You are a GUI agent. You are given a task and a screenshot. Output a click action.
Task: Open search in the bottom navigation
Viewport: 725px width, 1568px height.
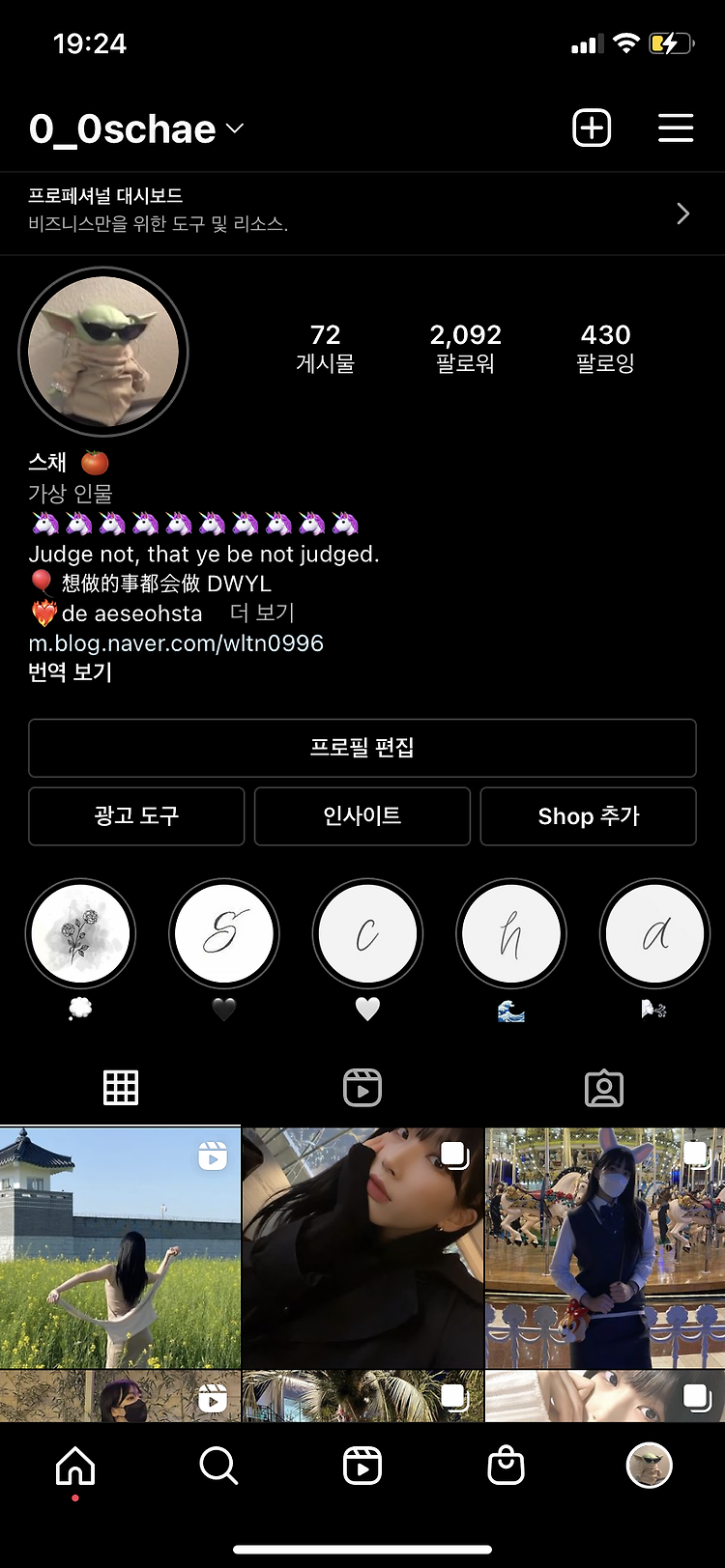pos(218,1466)
